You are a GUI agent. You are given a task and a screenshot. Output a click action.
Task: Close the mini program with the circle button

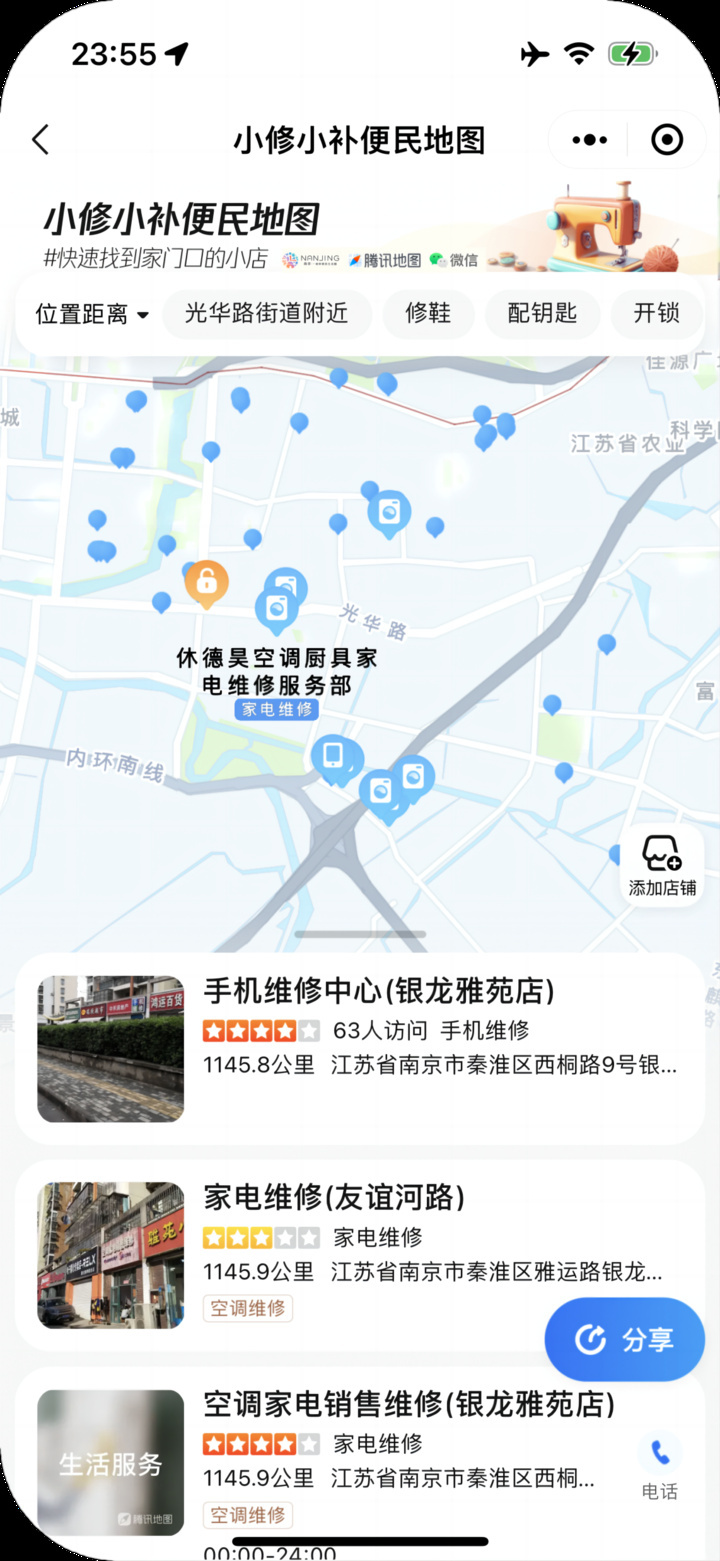click(x=667, y=140)
